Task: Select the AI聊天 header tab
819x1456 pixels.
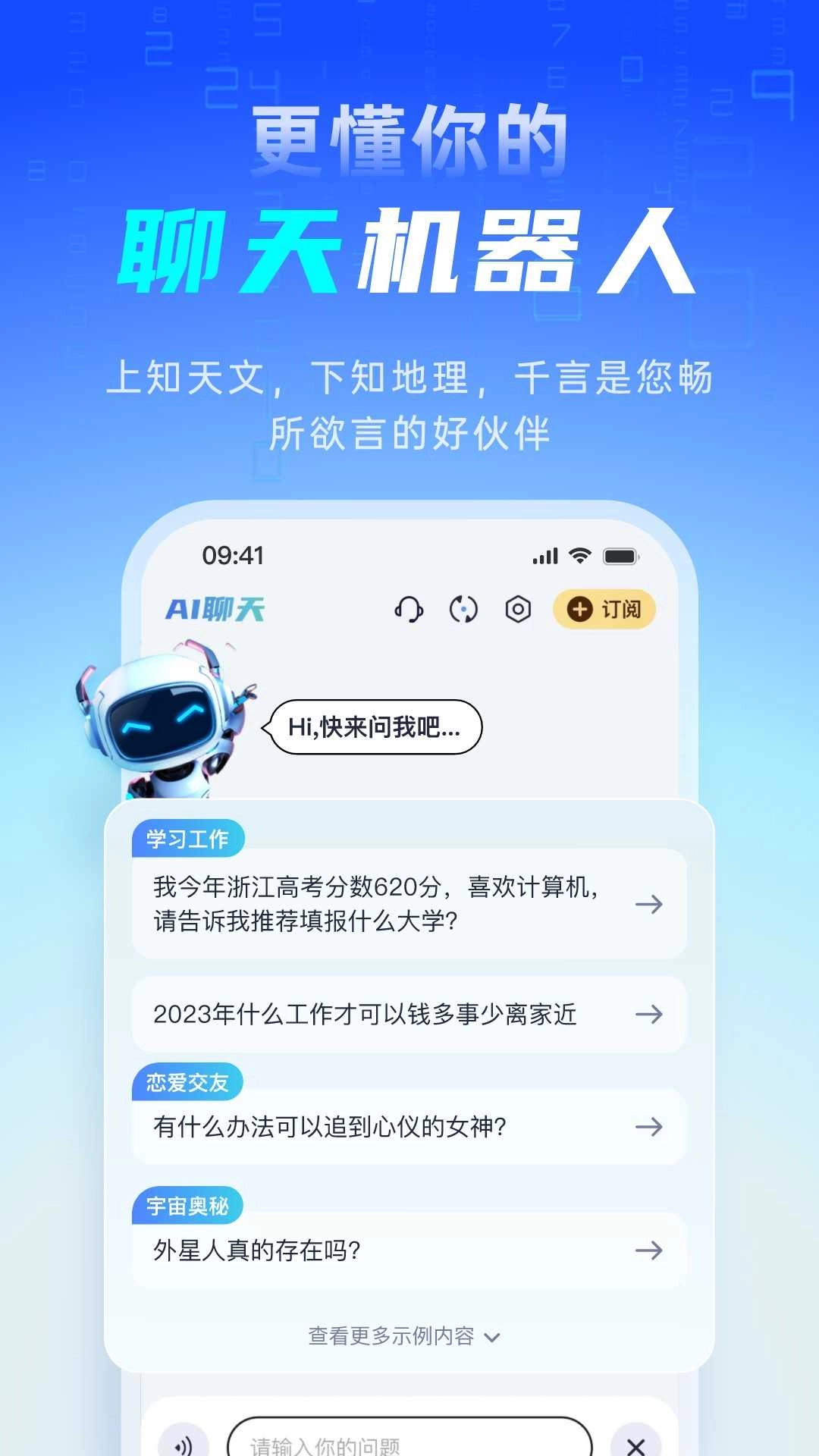Action: coord(215,607)
